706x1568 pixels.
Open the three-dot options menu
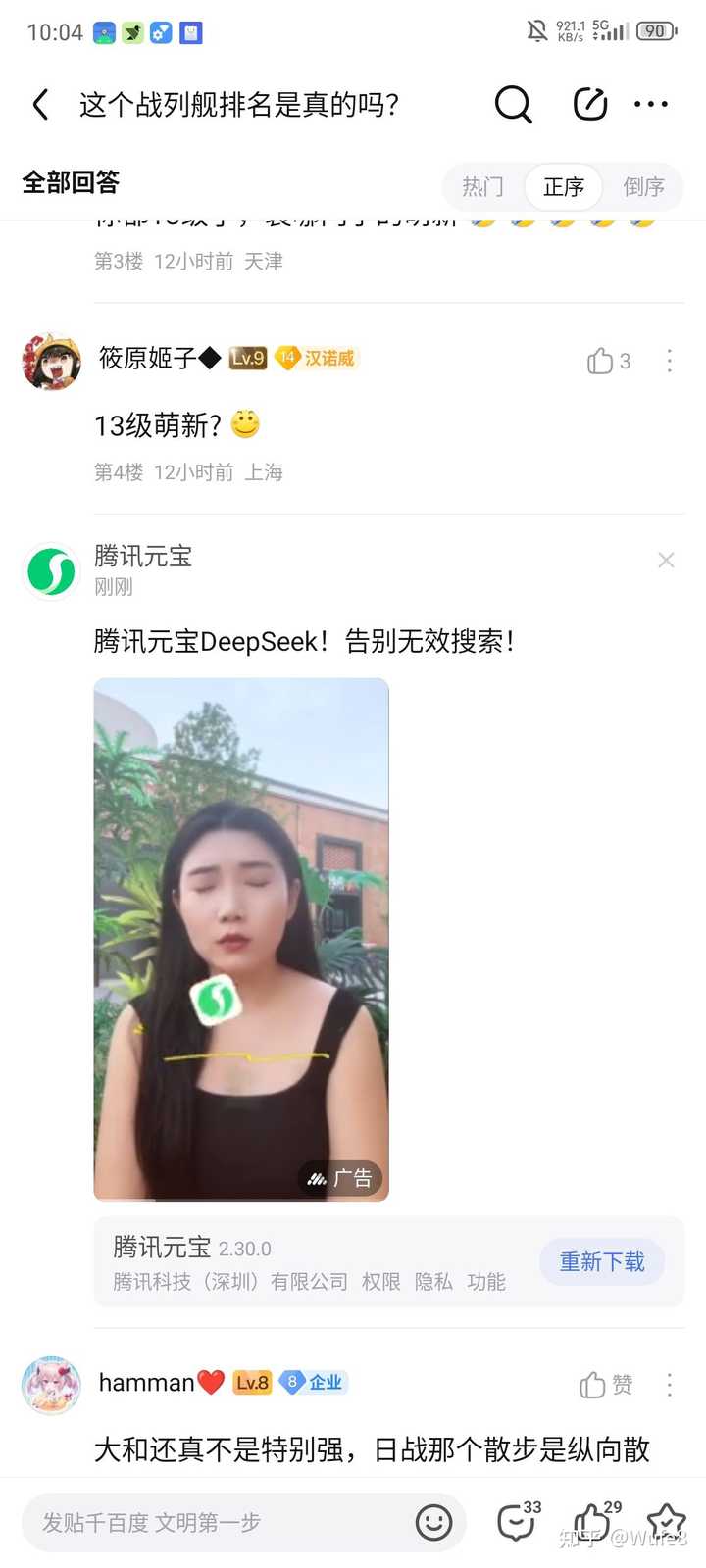(651, 104)
